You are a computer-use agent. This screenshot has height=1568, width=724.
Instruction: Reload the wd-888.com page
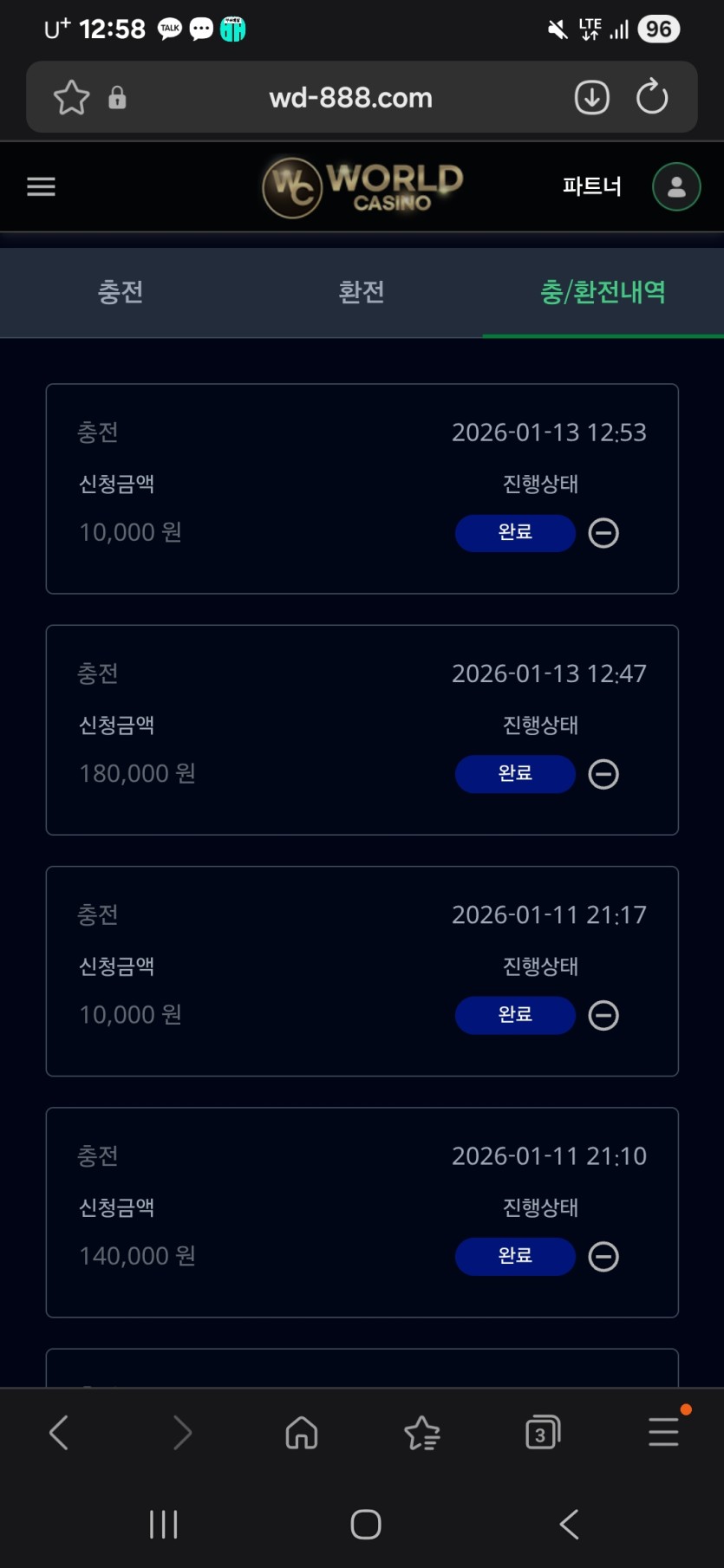pyautogui.click(x=652, y=97)
